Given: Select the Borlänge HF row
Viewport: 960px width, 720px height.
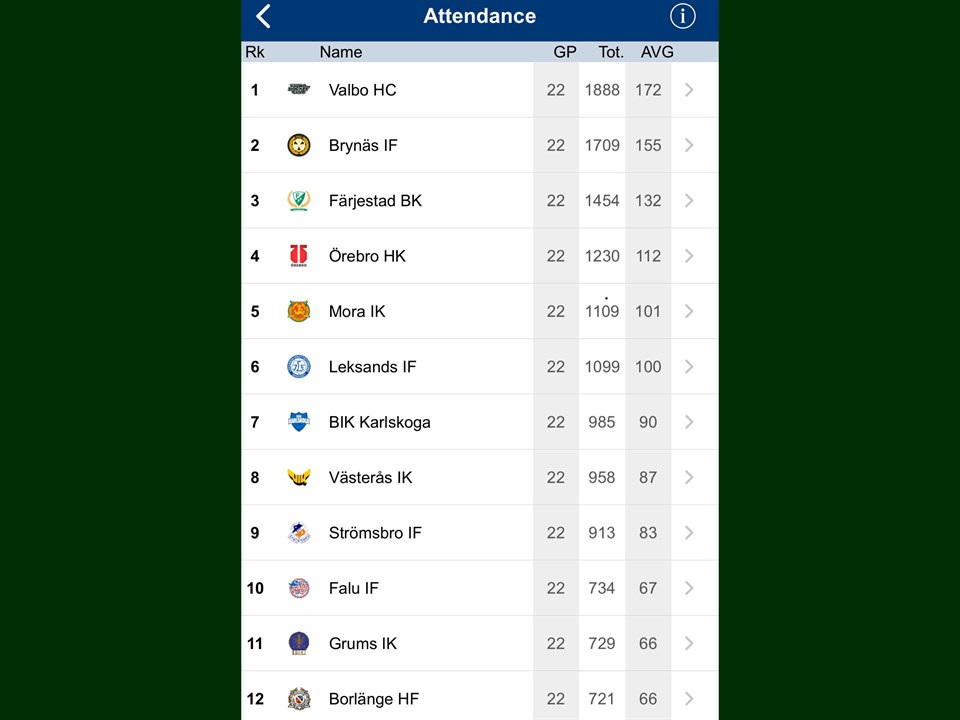Looking at the screenshot, I should click(479, 698).
